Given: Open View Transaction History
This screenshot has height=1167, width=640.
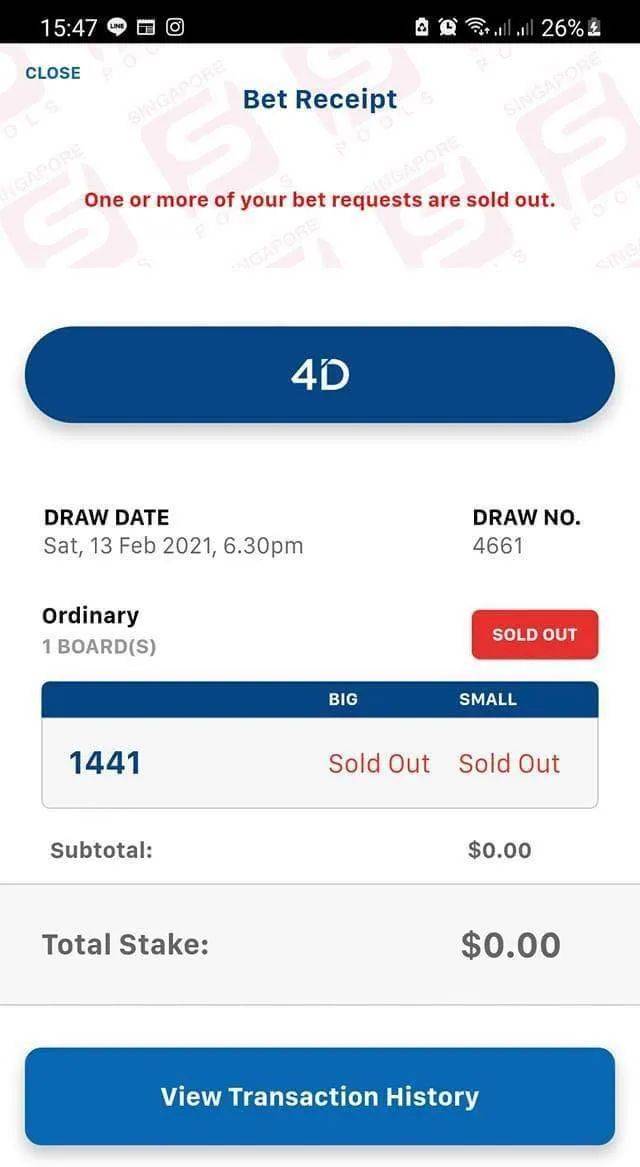Looking at the screenshot, I should click(x=320, y=1096).
